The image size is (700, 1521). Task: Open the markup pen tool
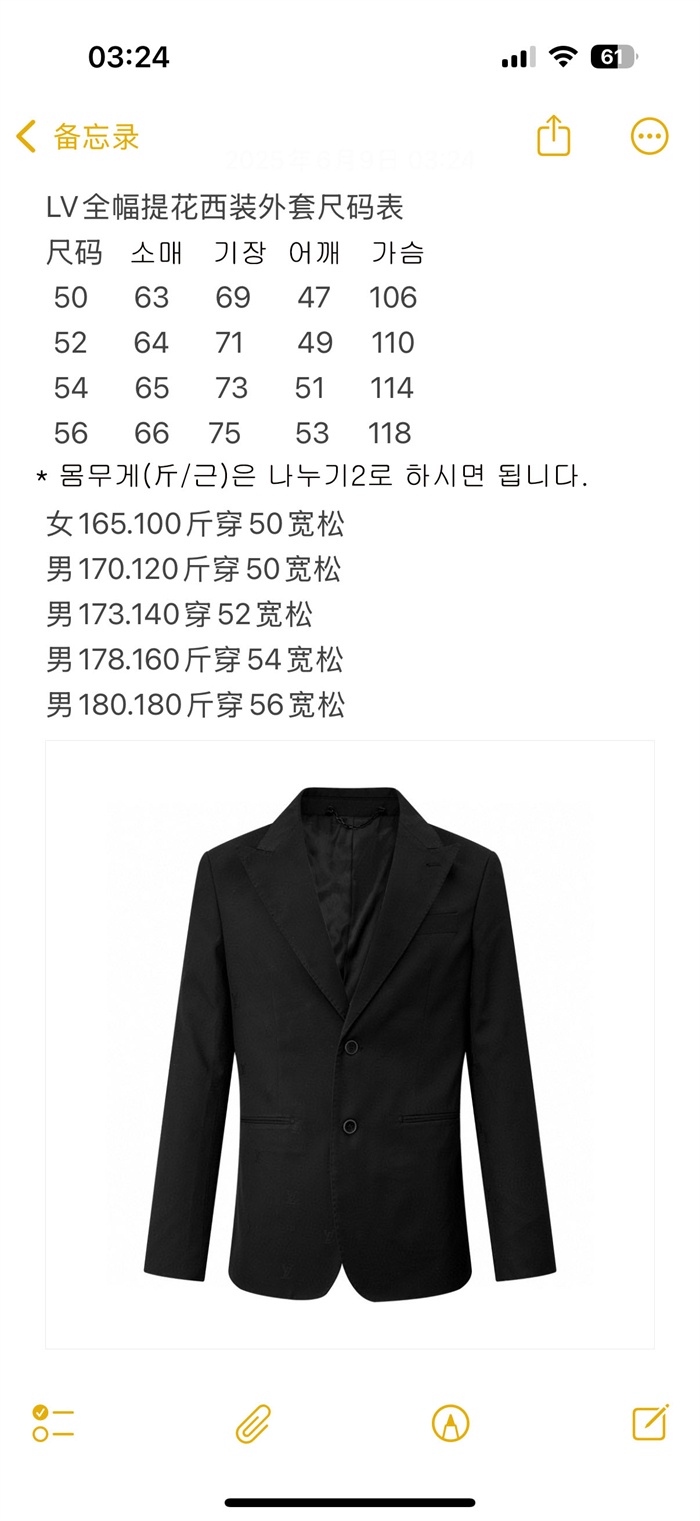(x=450, y=1423)
